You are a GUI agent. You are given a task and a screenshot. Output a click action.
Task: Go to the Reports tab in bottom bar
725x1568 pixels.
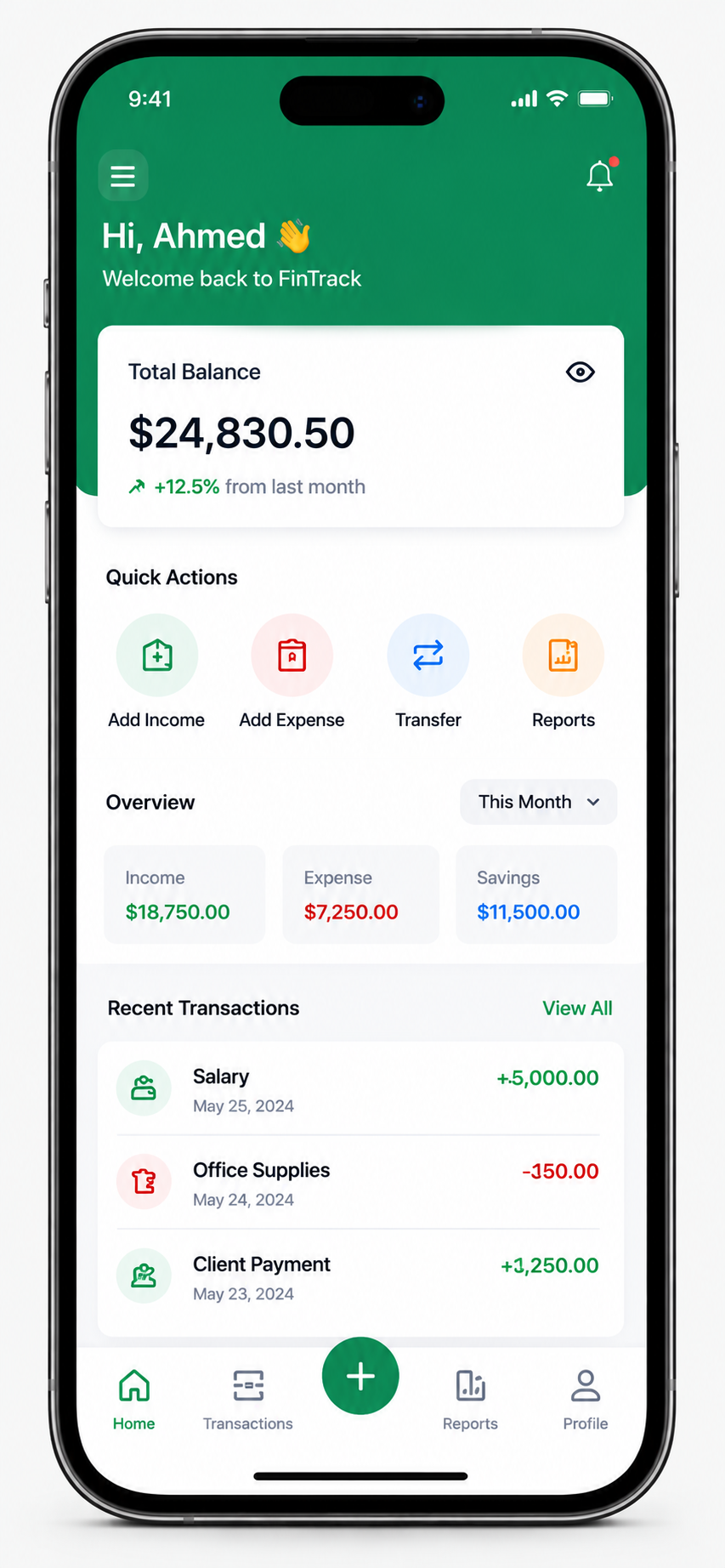click(470, 1400)
